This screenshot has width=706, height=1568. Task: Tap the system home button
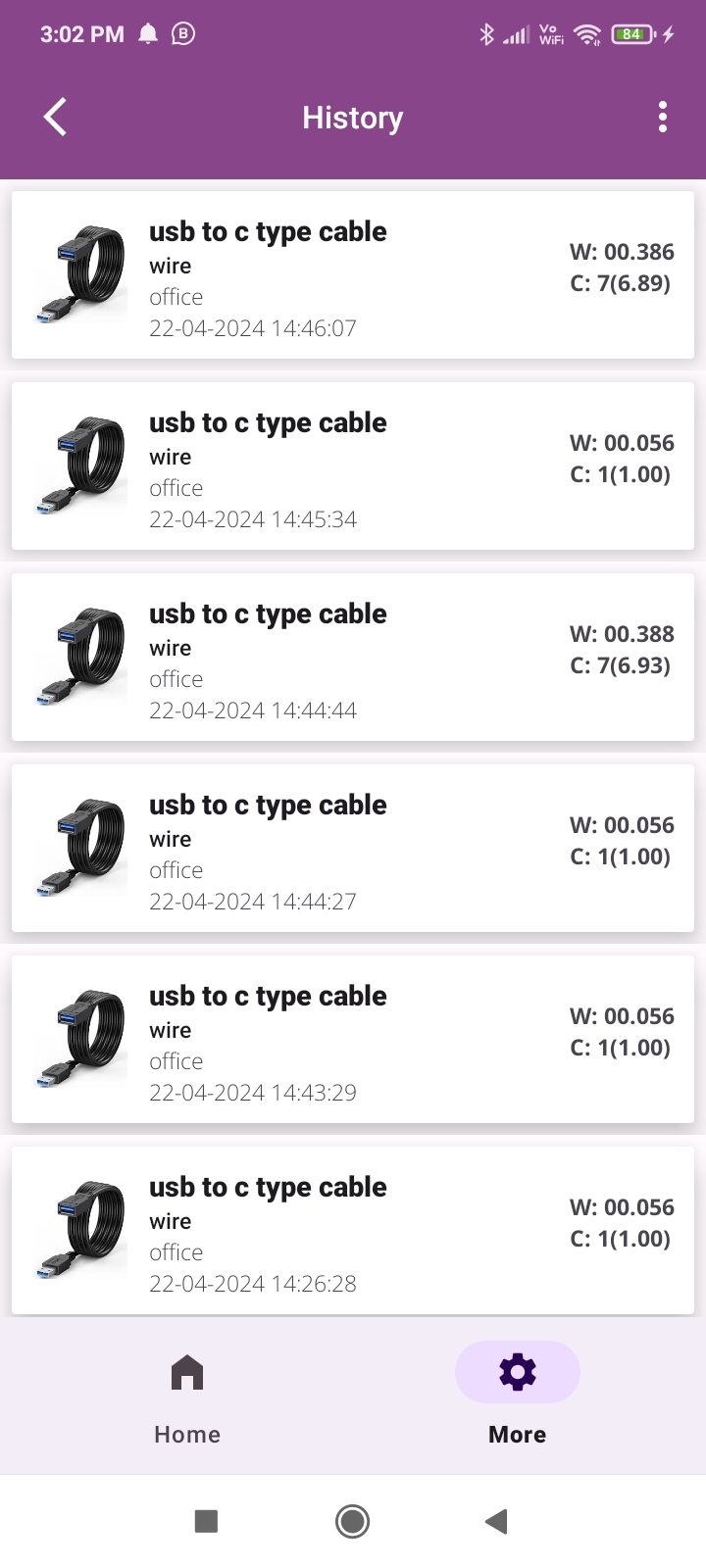click(x=352, y=1521)
